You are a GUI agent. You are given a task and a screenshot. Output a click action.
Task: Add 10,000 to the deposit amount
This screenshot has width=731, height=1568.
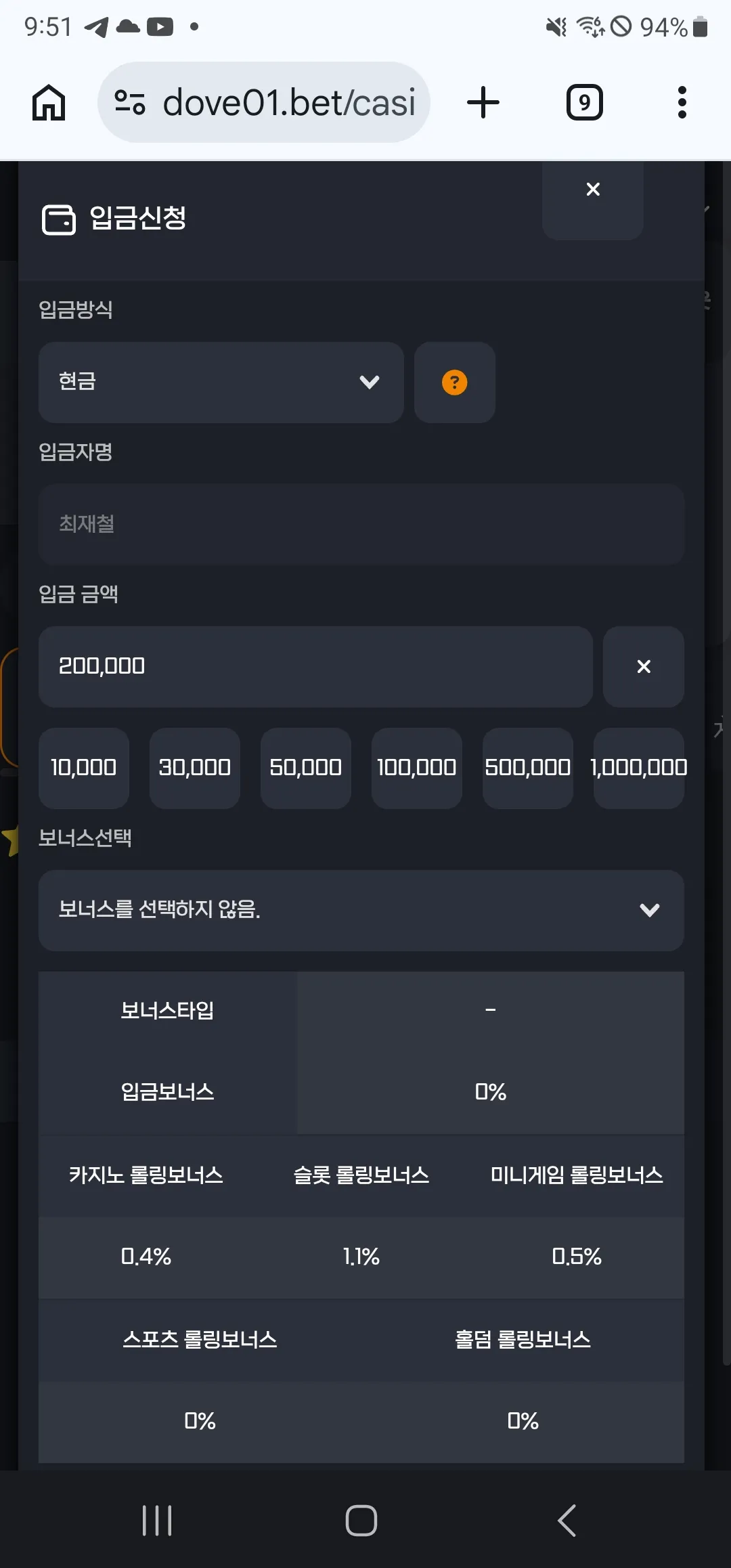tap(84, 768)
